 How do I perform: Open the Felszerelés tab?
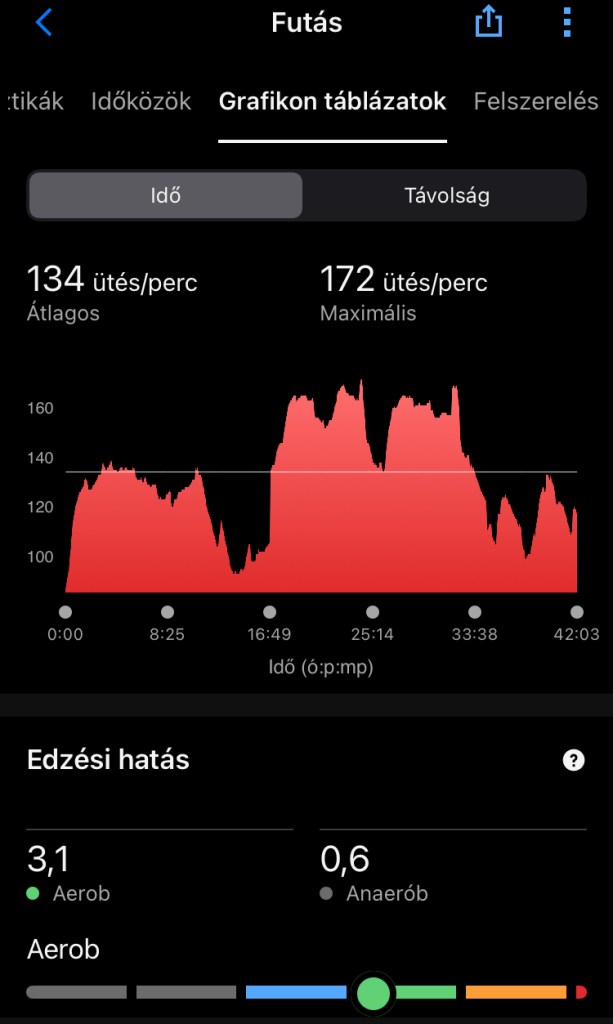[x=536, y=101]
